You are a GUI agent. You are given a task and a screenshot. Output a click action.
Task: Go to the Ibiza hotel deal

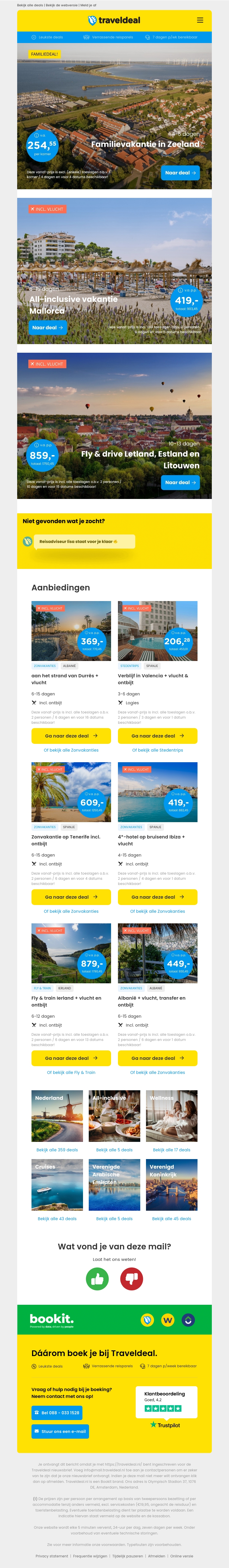[x=157, y=897]
